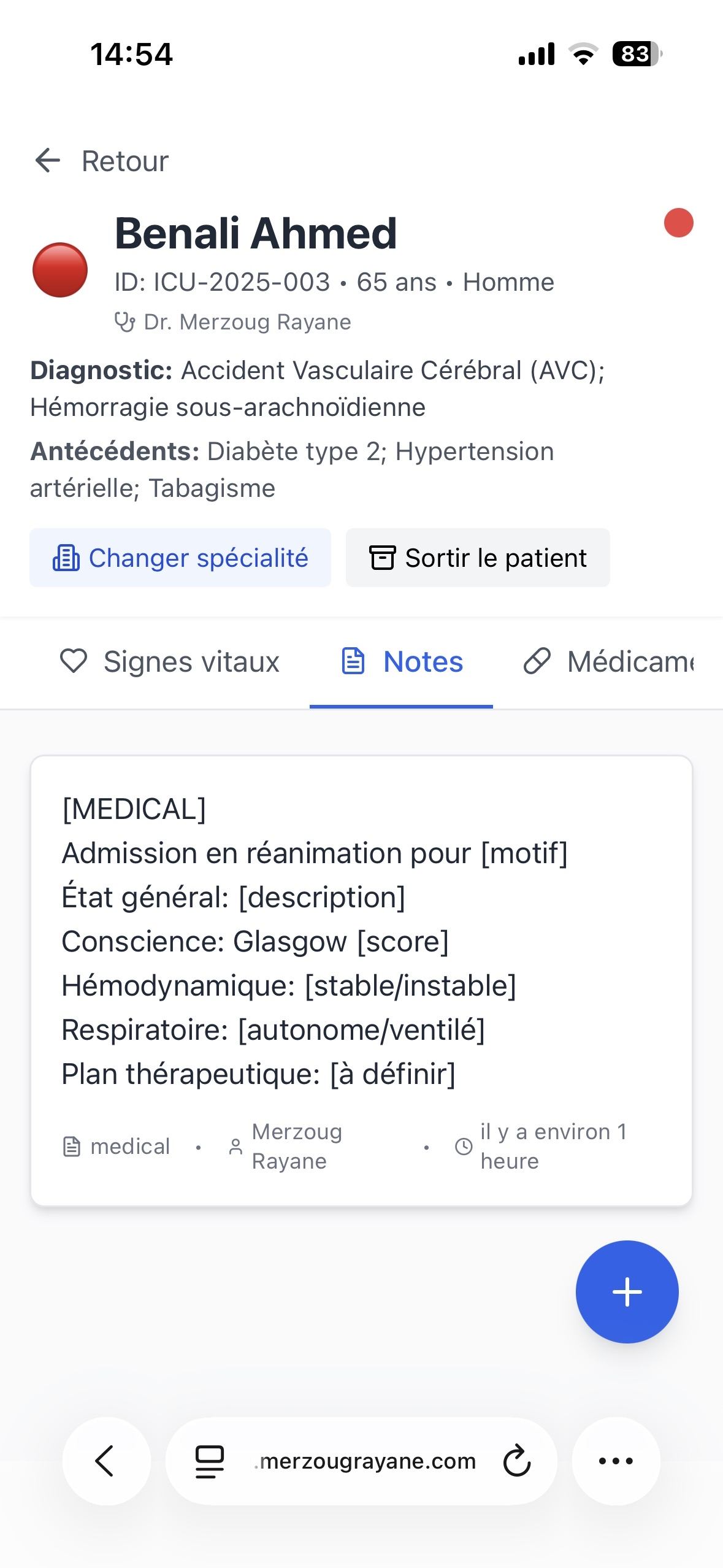Tap the red patient status indicator dot
The height and width of the screenshot is (1568, 723).
61,271
